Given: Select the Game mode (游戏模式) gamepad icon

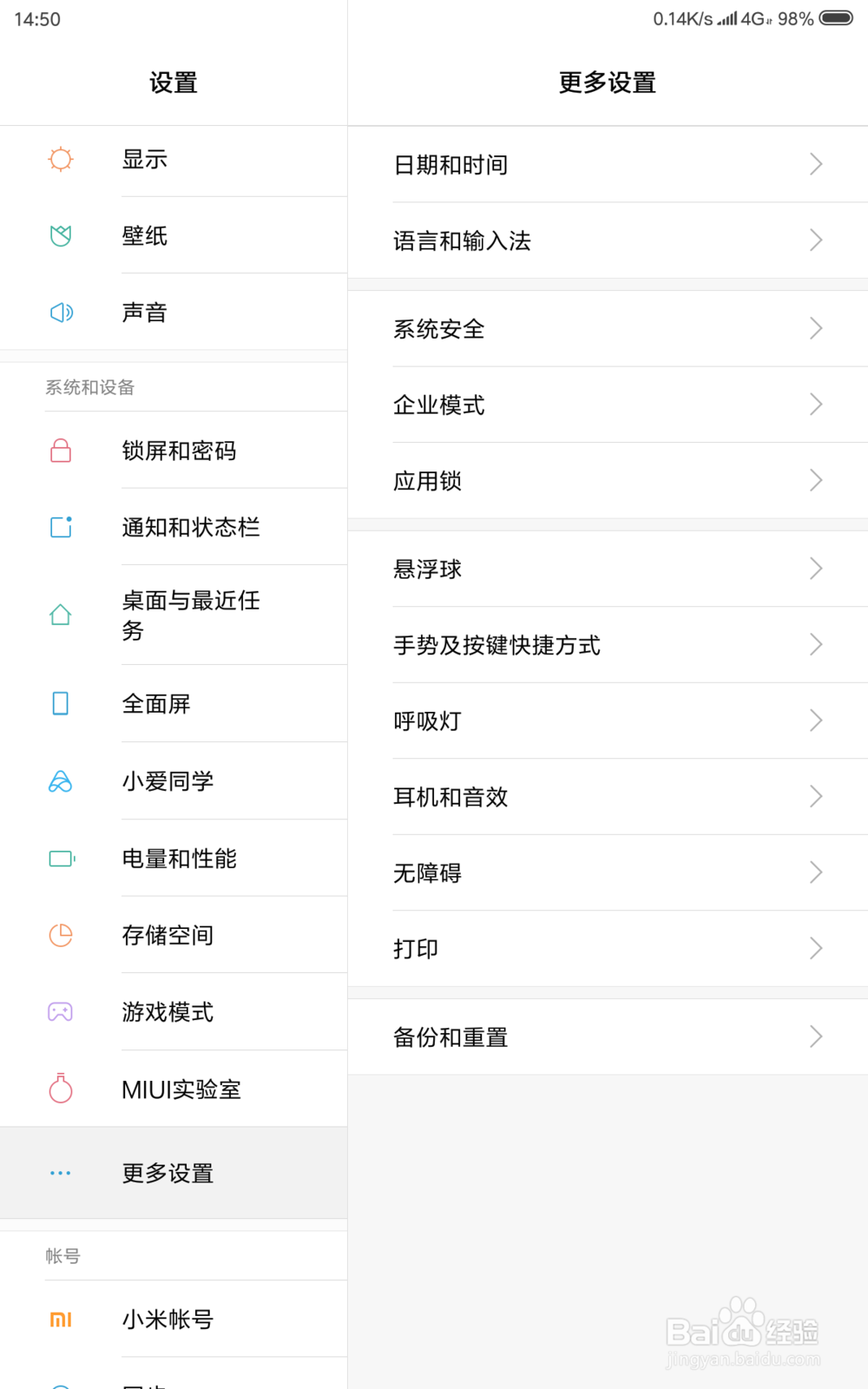Looking at the screenshot, I should [x=60, y=1011].
